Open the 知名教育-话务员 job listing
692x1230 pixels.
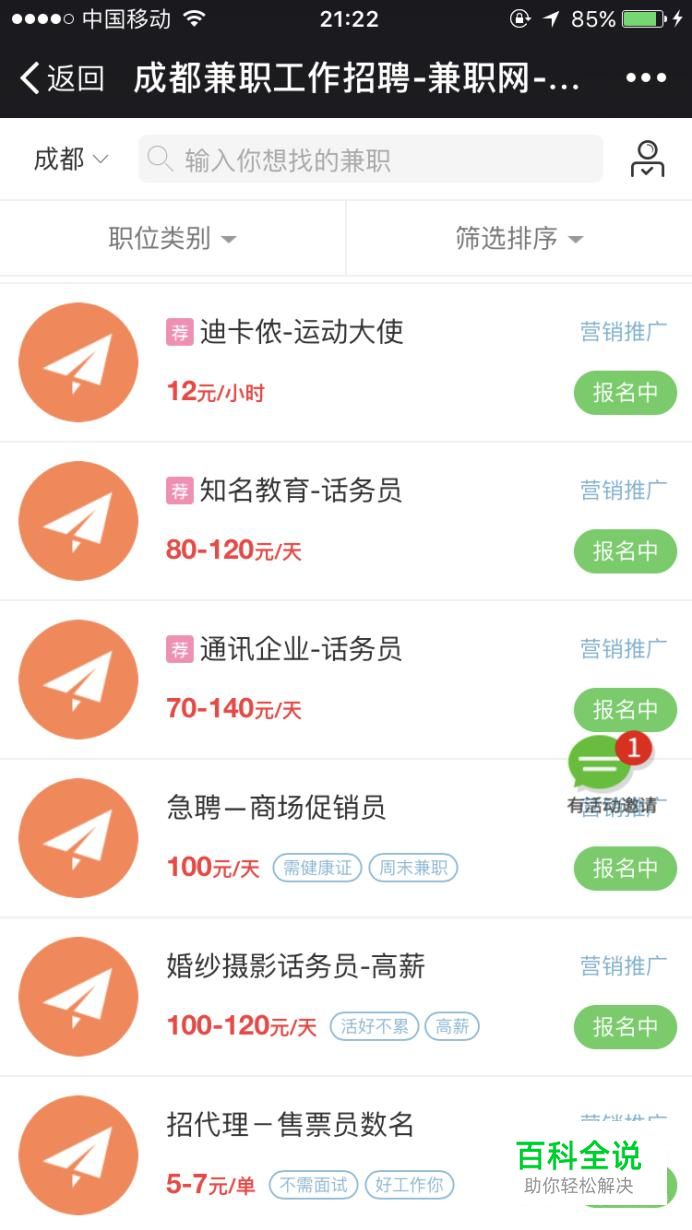[346, 521]
